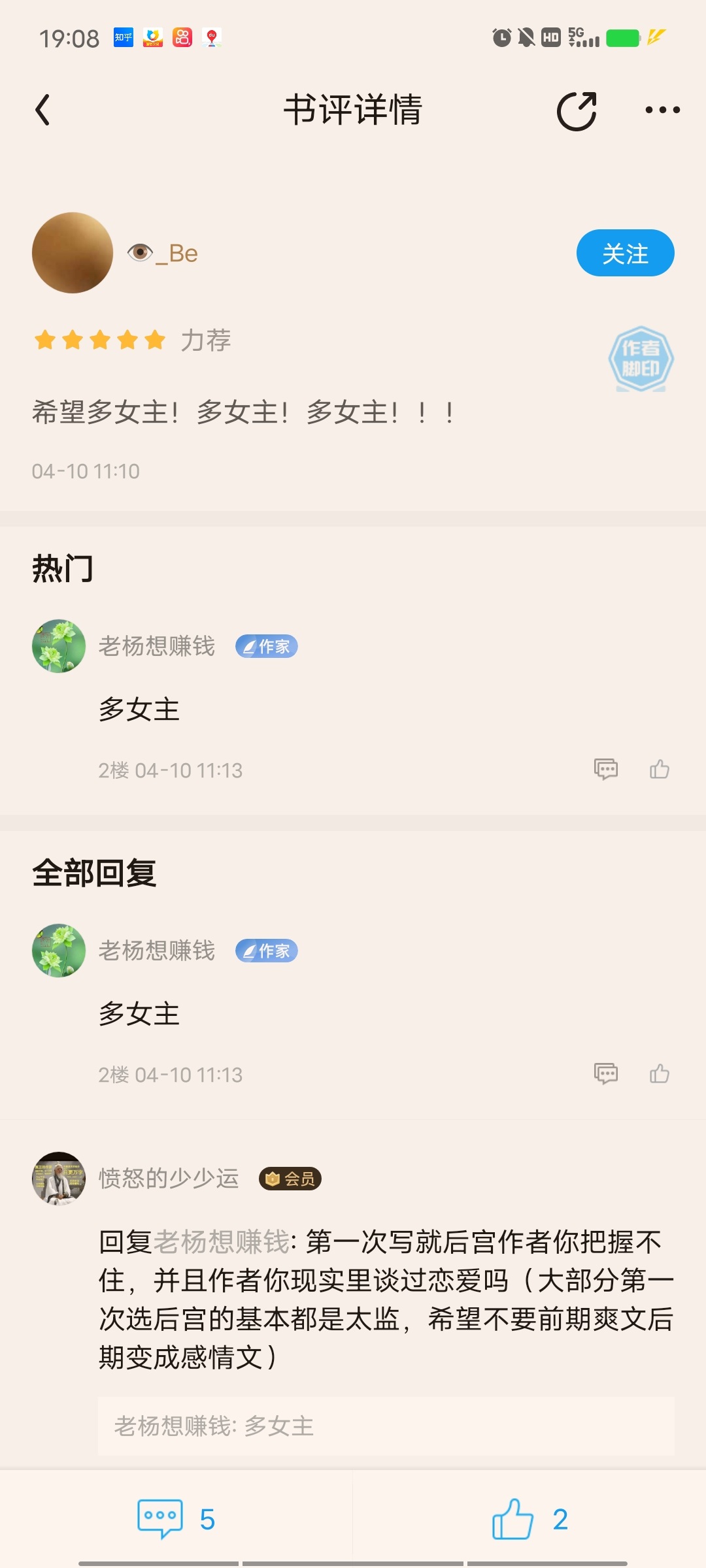
Task: Share this book review
Action: pyautogui.click(x=577, y=111)
